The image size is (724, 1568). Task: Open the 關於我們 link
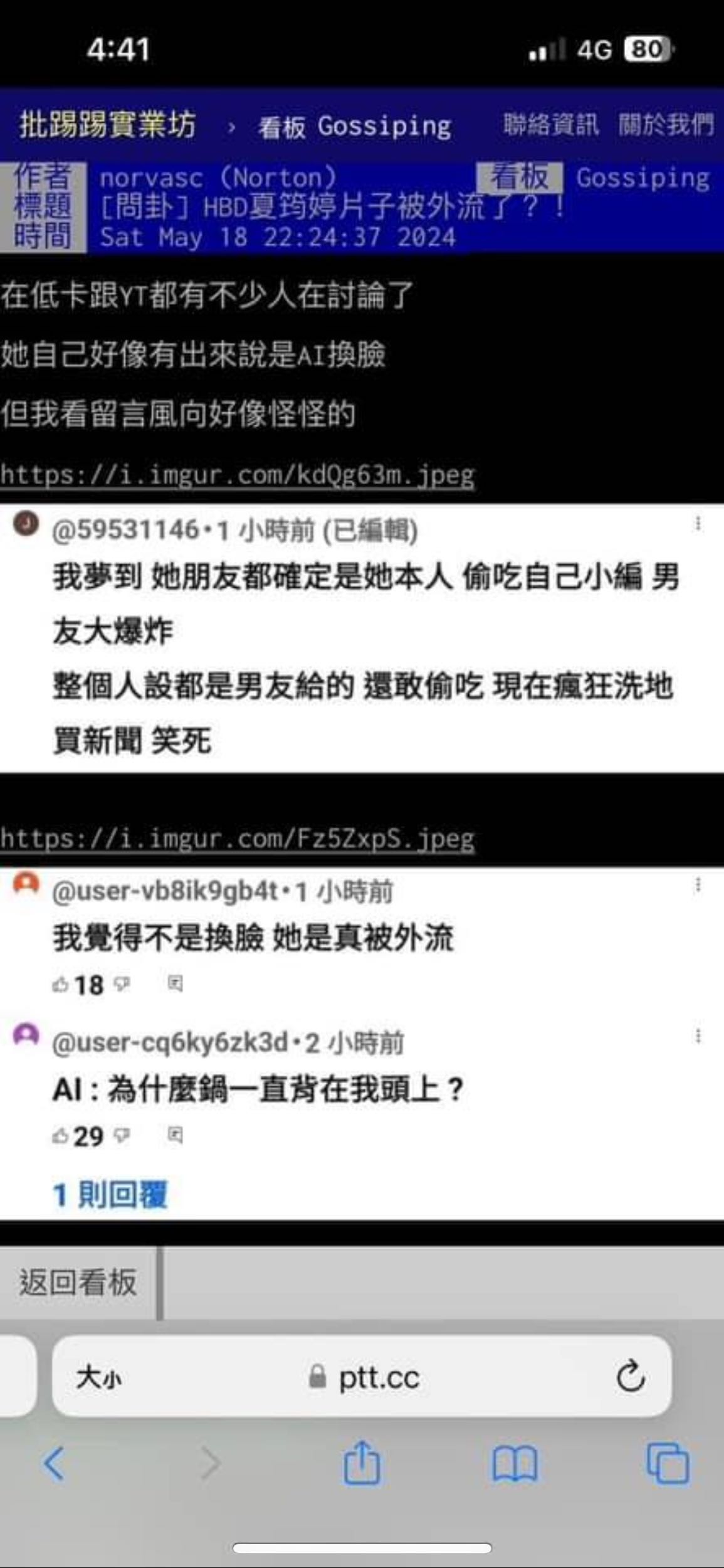point(666,125)
